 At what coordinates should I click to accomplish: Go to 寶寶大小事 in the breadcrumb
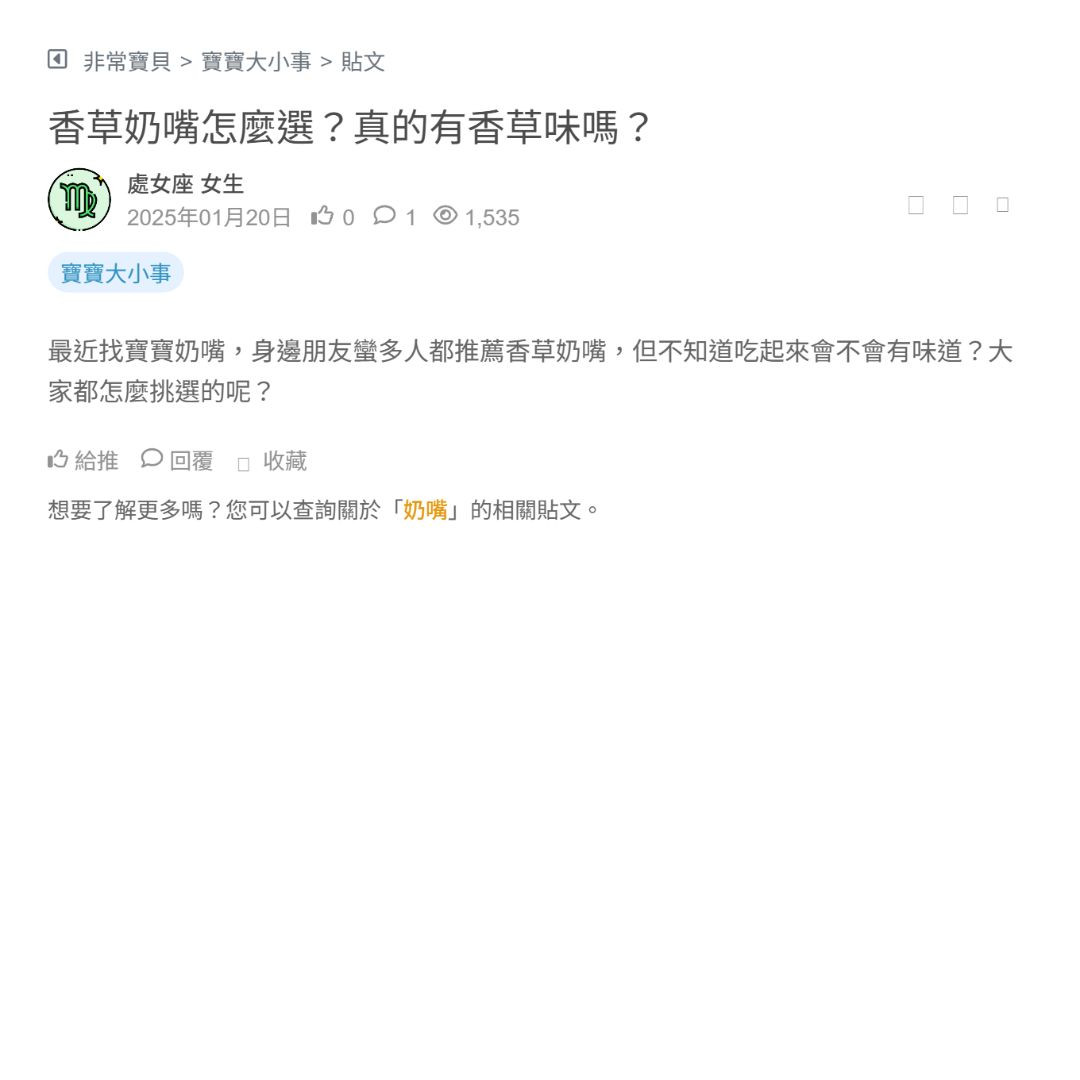(256, 62)
